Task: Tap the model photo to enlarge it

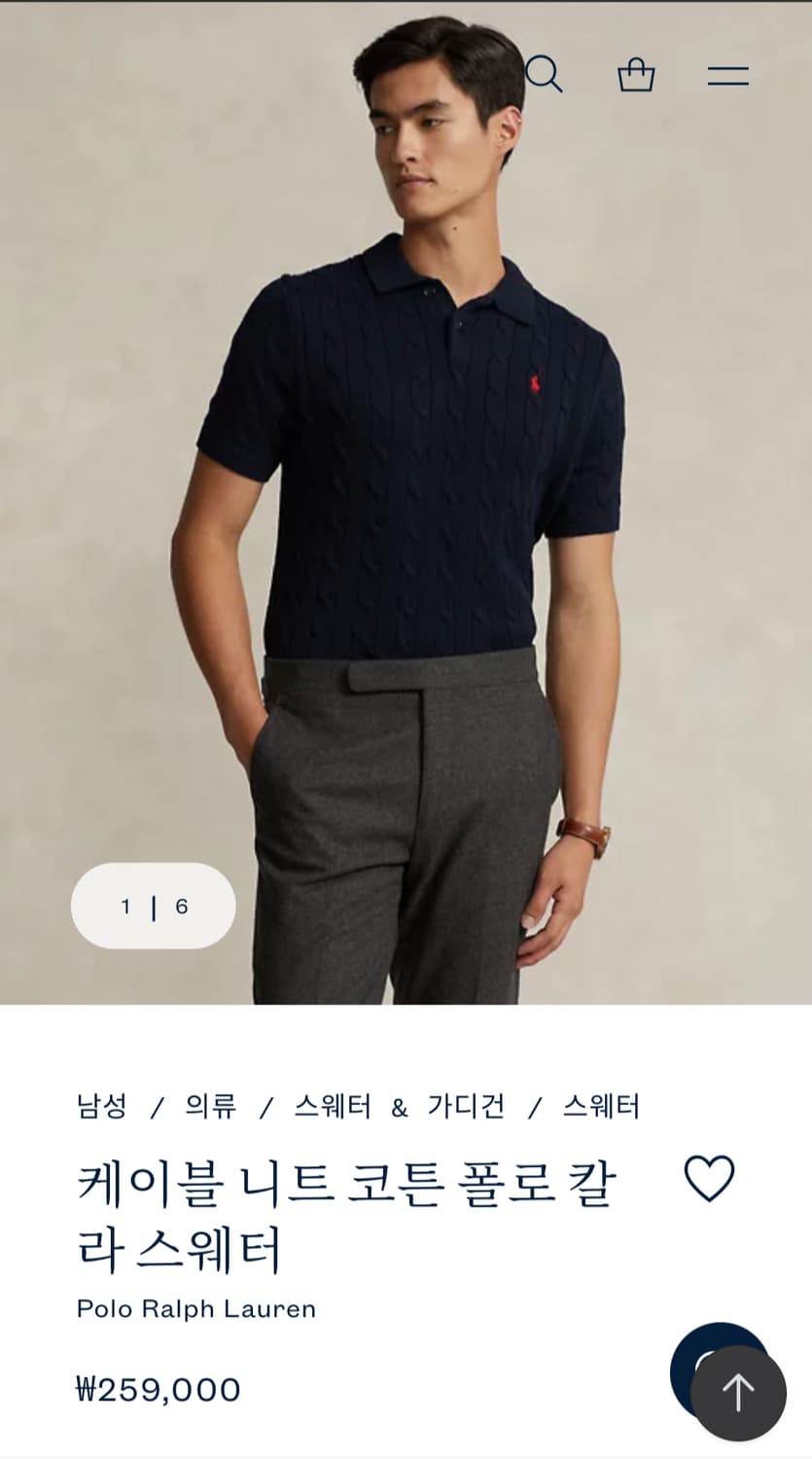Action: click(x=406, y=486)
